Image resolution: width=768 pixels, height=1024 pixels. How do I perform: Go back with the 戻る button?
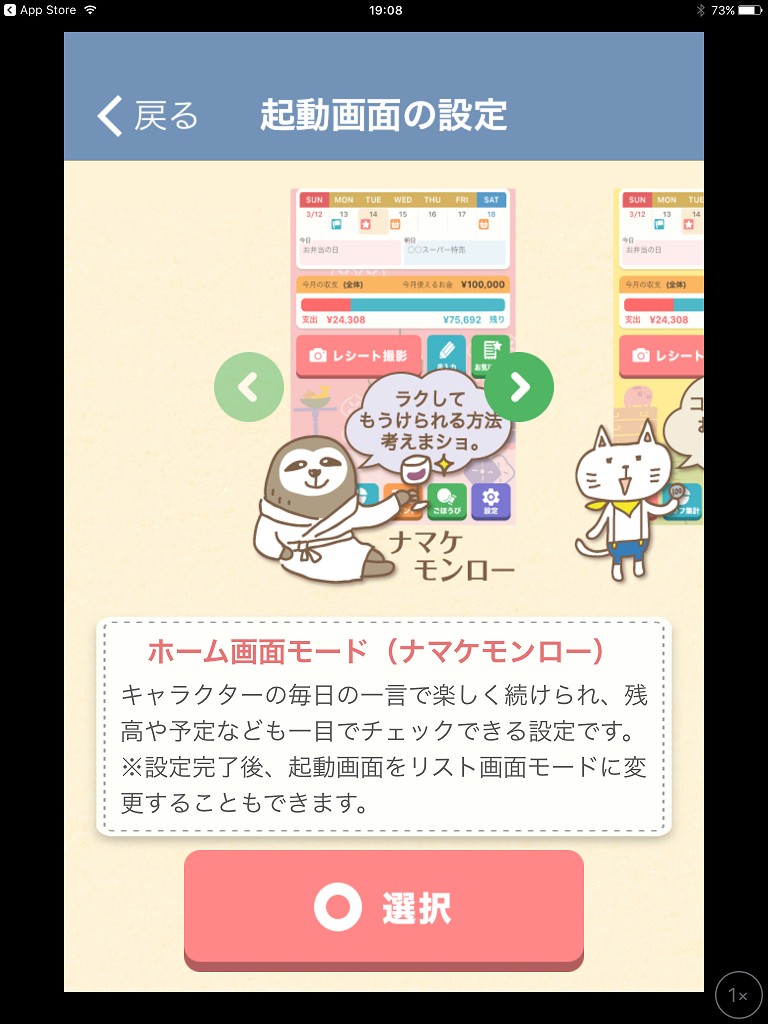click(x=148, y=116)
